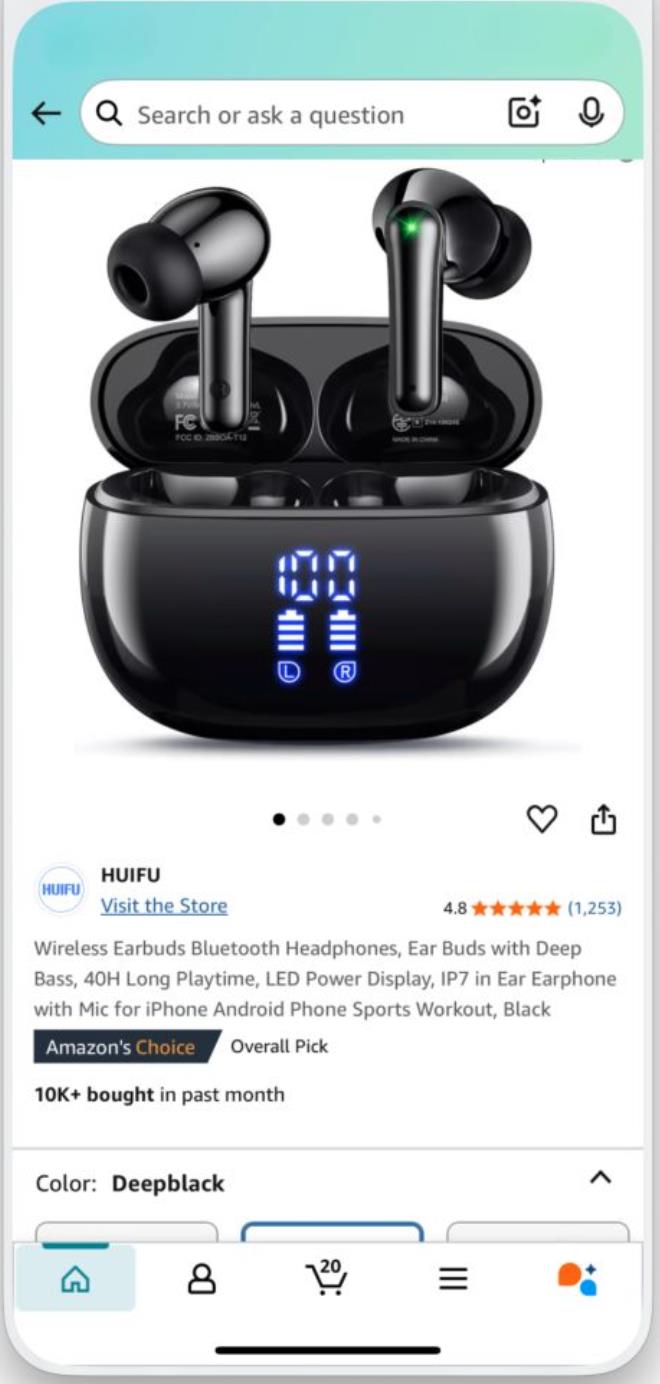Start voice search with the microphone
Image resolution: width=660 pixels, height=1384 pixels.
[x=591, y=114]
